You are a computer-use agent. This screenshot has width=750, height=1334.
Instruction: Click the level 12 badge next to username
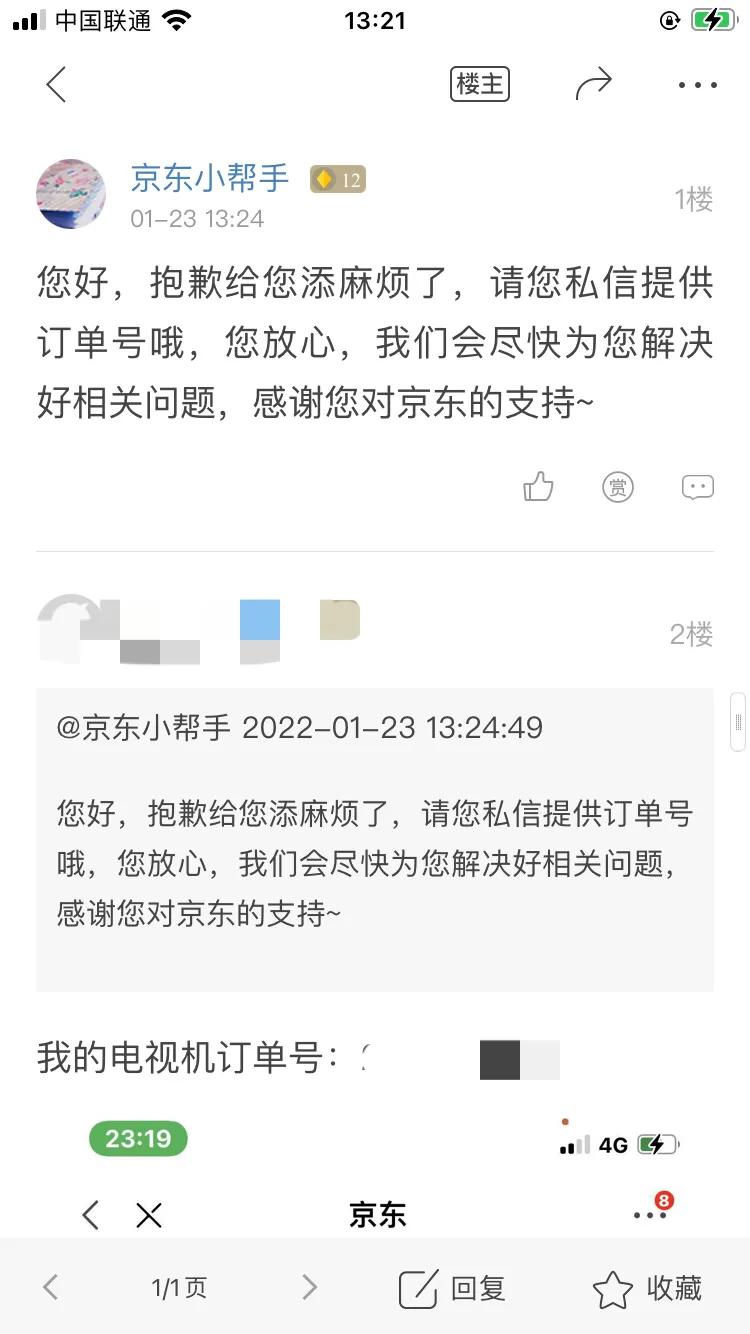click(x=337, y=179)
